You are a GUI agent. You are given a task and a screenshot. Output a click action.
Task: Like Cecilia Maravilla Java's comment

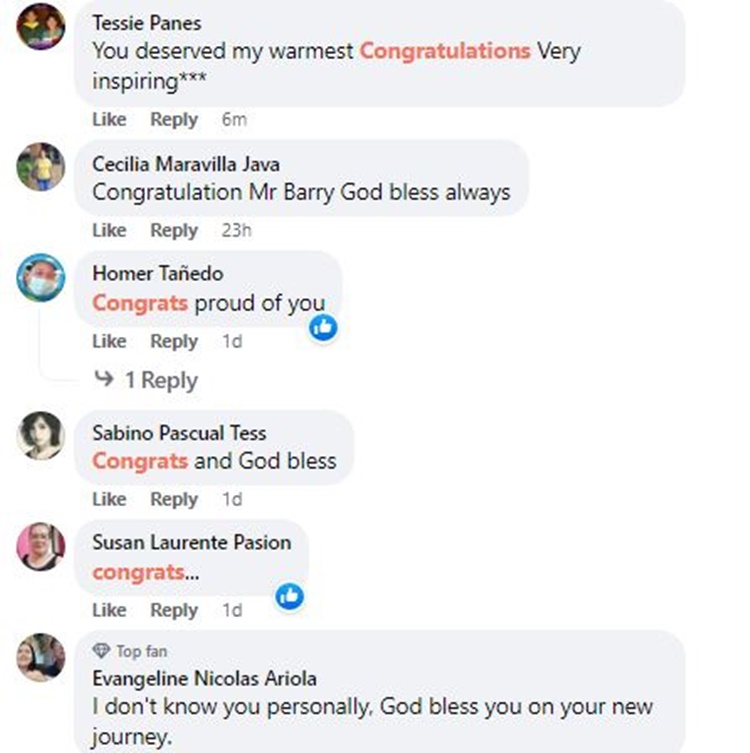pyautogui.click(x=109, y=230)
